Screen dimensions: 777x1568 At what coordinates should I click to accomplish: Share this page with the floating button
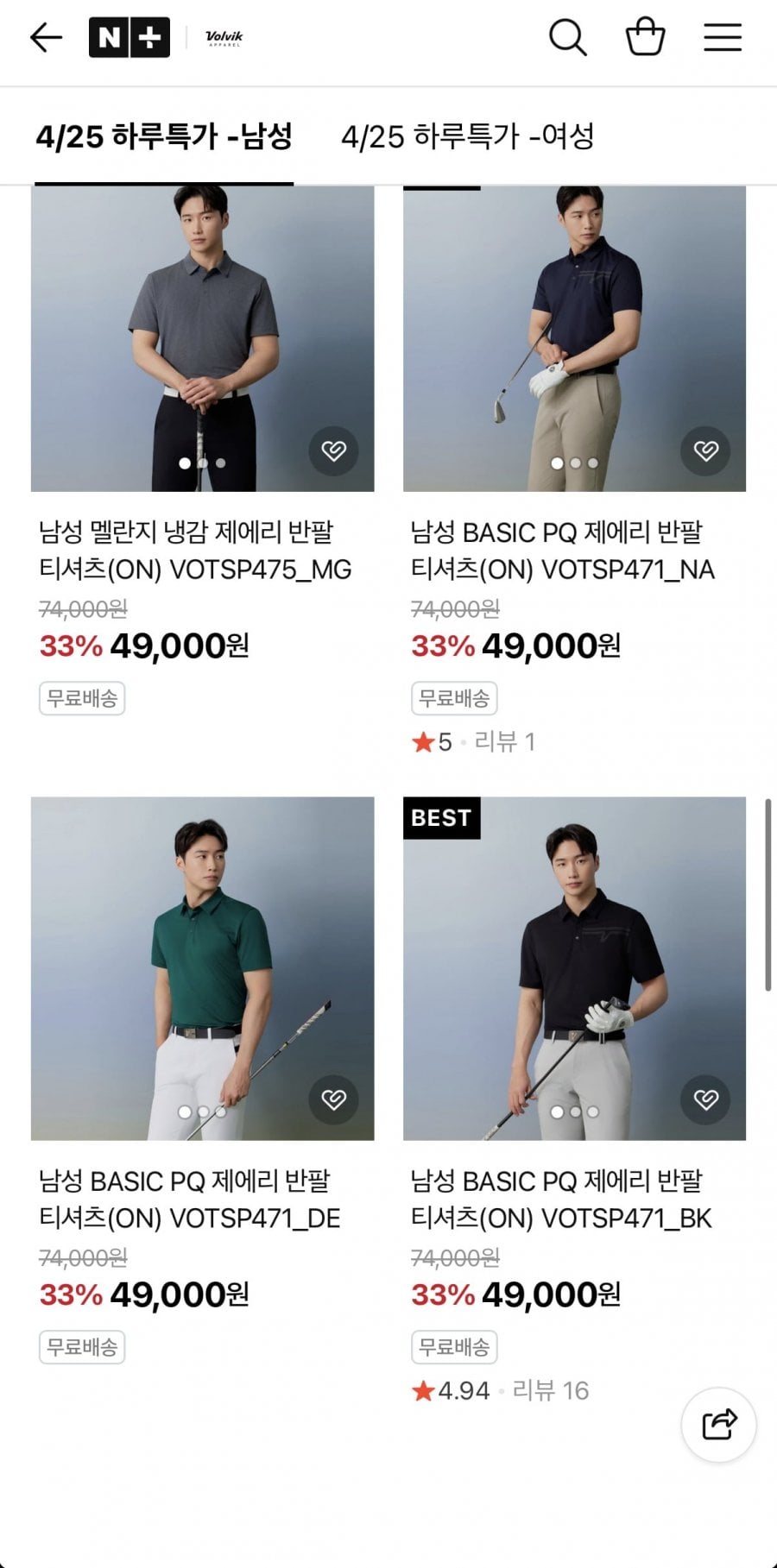click(x=719, y=1424)
